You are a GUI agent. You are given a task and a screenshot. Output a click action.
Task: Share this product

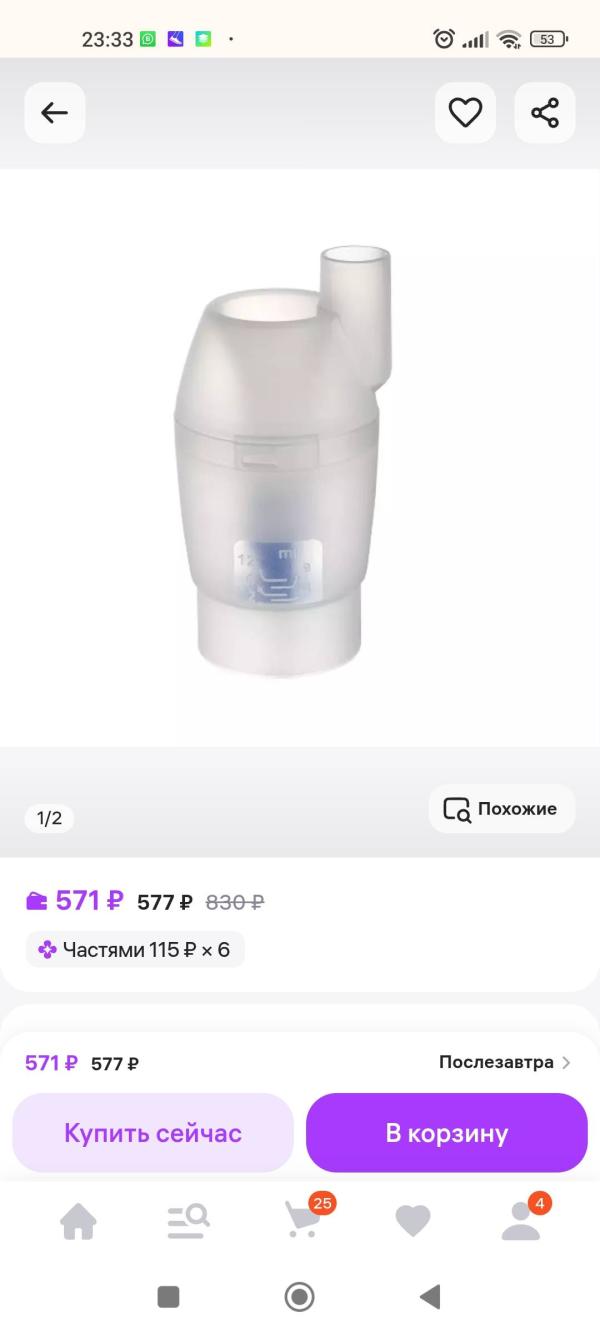click(545, 113)
